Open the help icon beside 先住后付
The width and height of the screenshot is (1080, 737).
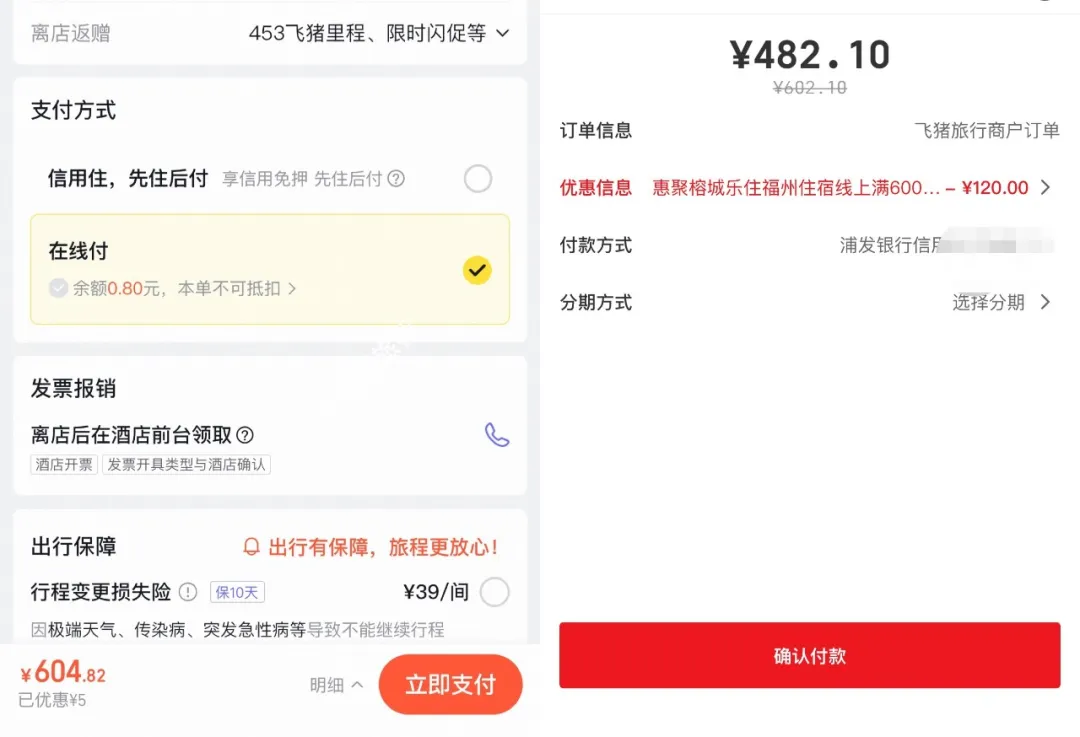pos(396,179)
